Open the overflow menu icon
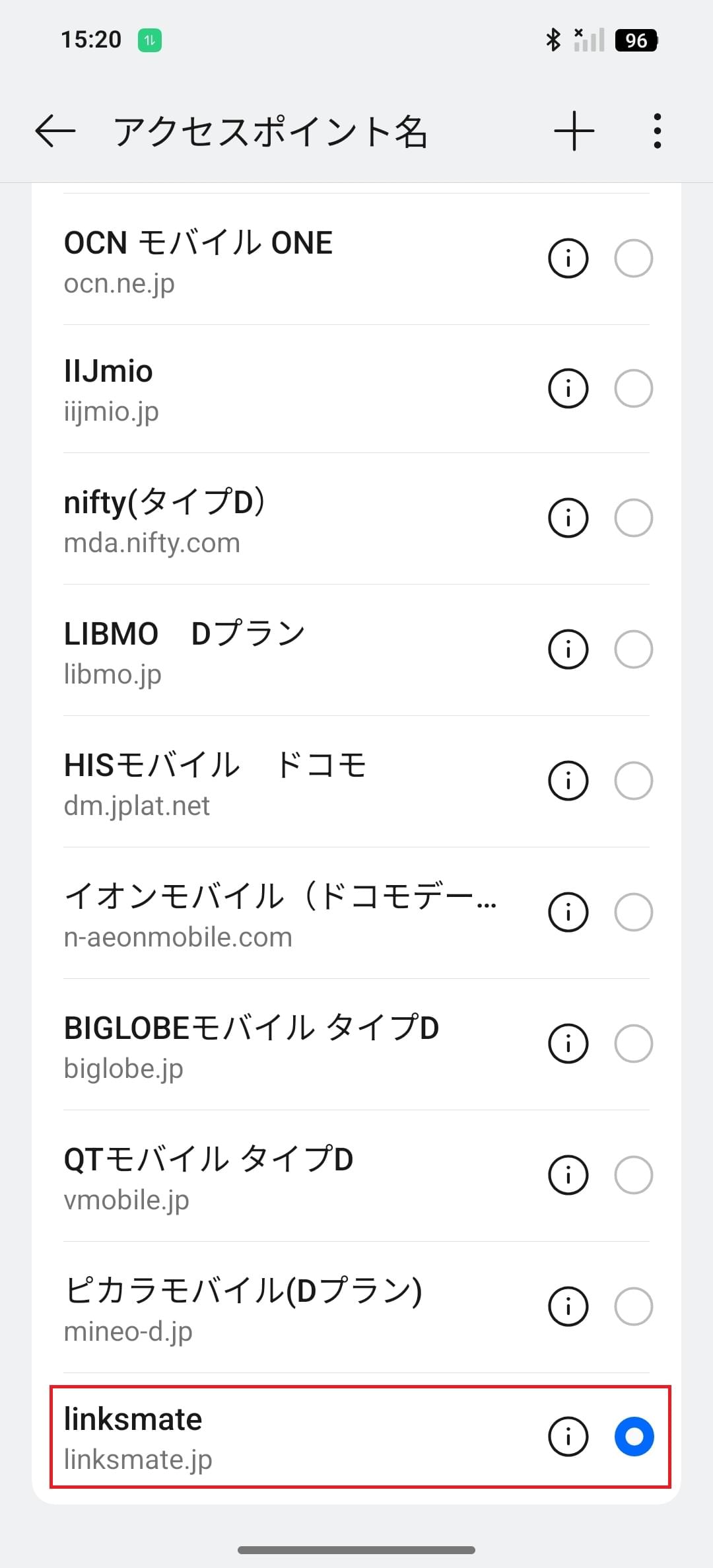713x1568 pixels. [658, 131]
